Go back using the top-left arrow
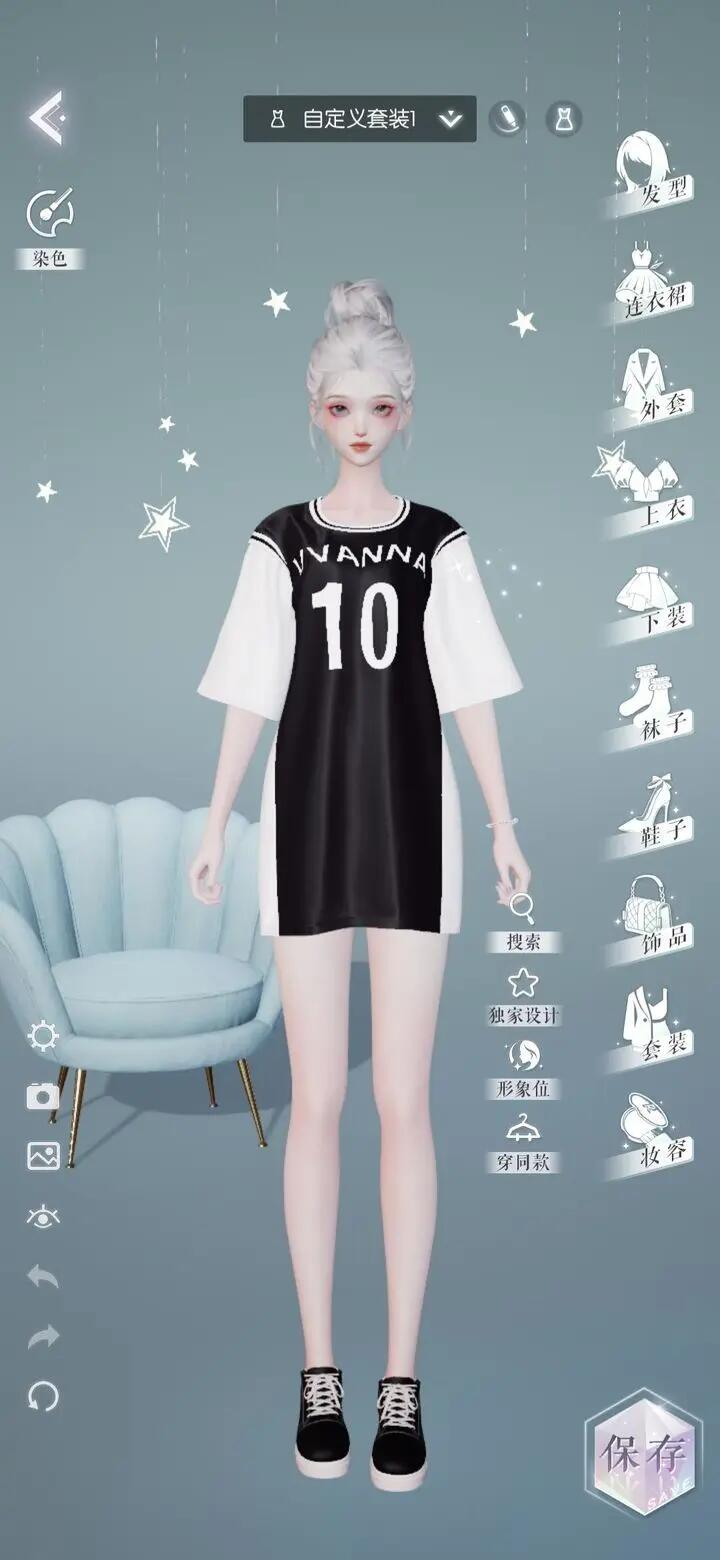Viewport: 720px width, 1560px height. pyautogui.click(x=46, y=118)
